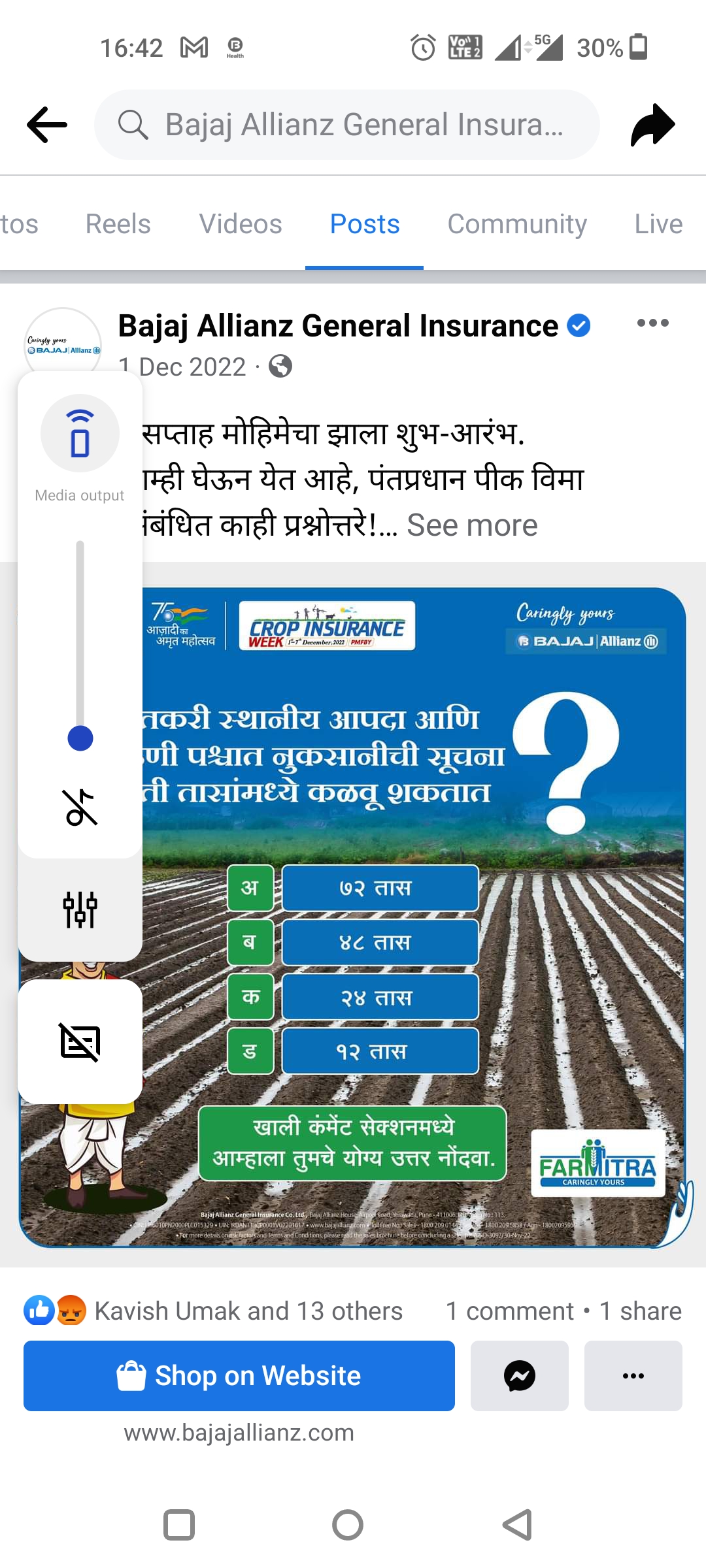Open post options three-dot menu

tap(652, 323)
